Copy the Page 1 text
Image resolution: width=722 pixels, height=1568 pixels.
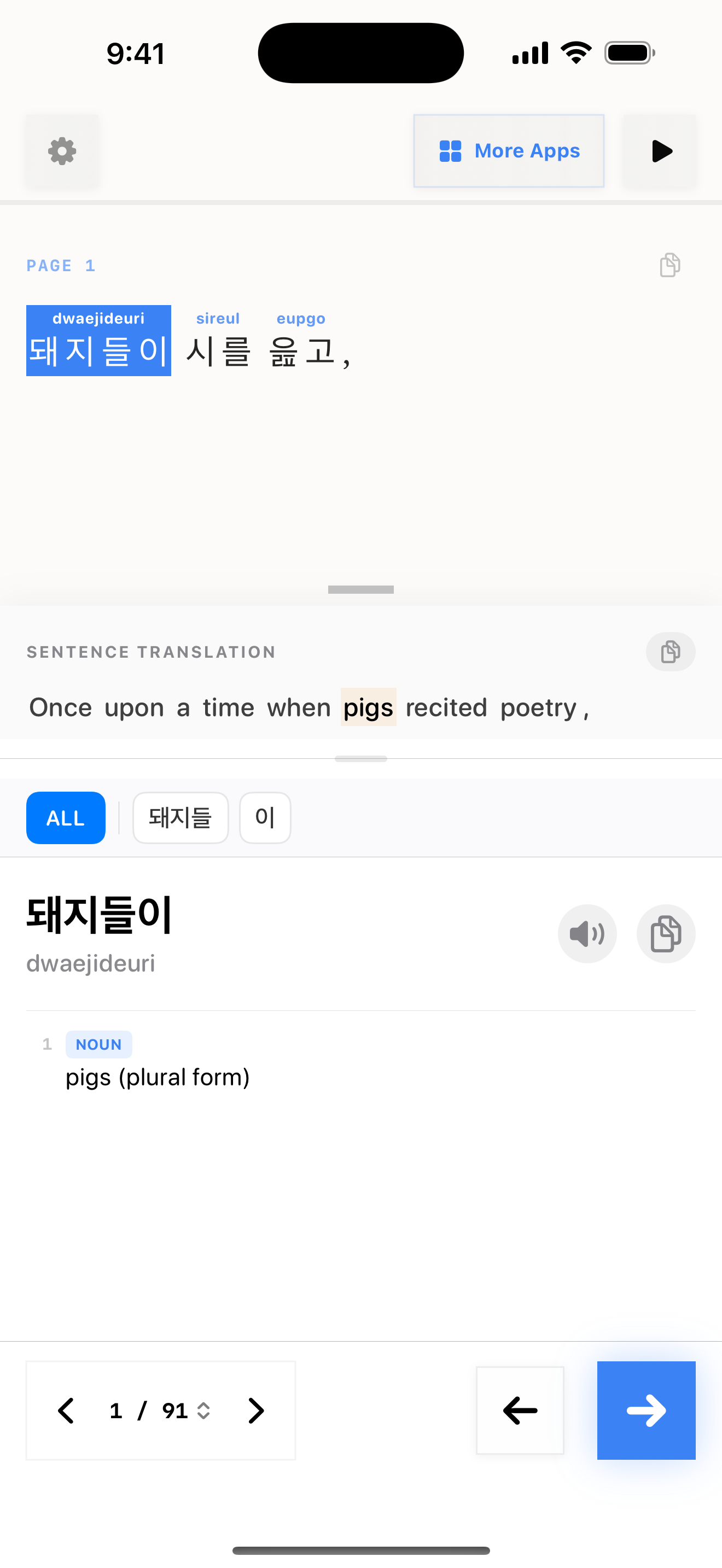pos(669,265)
